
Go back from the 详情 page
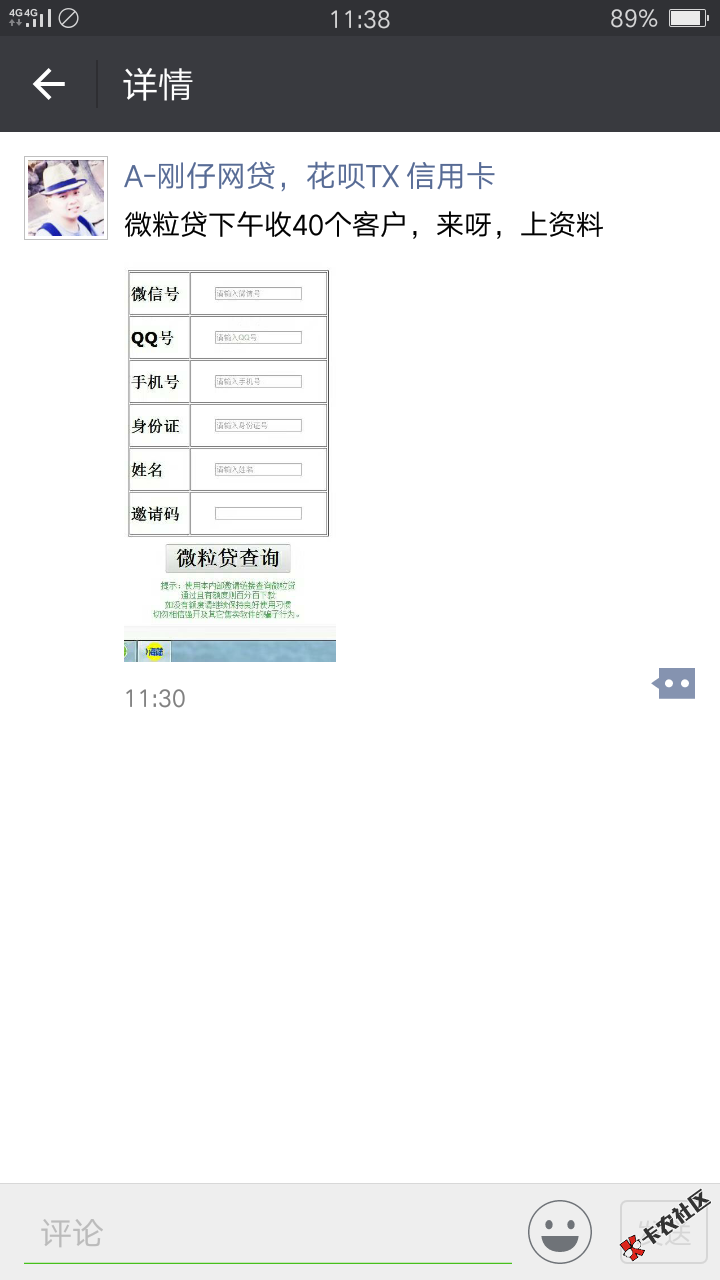(x=49, y=84)
